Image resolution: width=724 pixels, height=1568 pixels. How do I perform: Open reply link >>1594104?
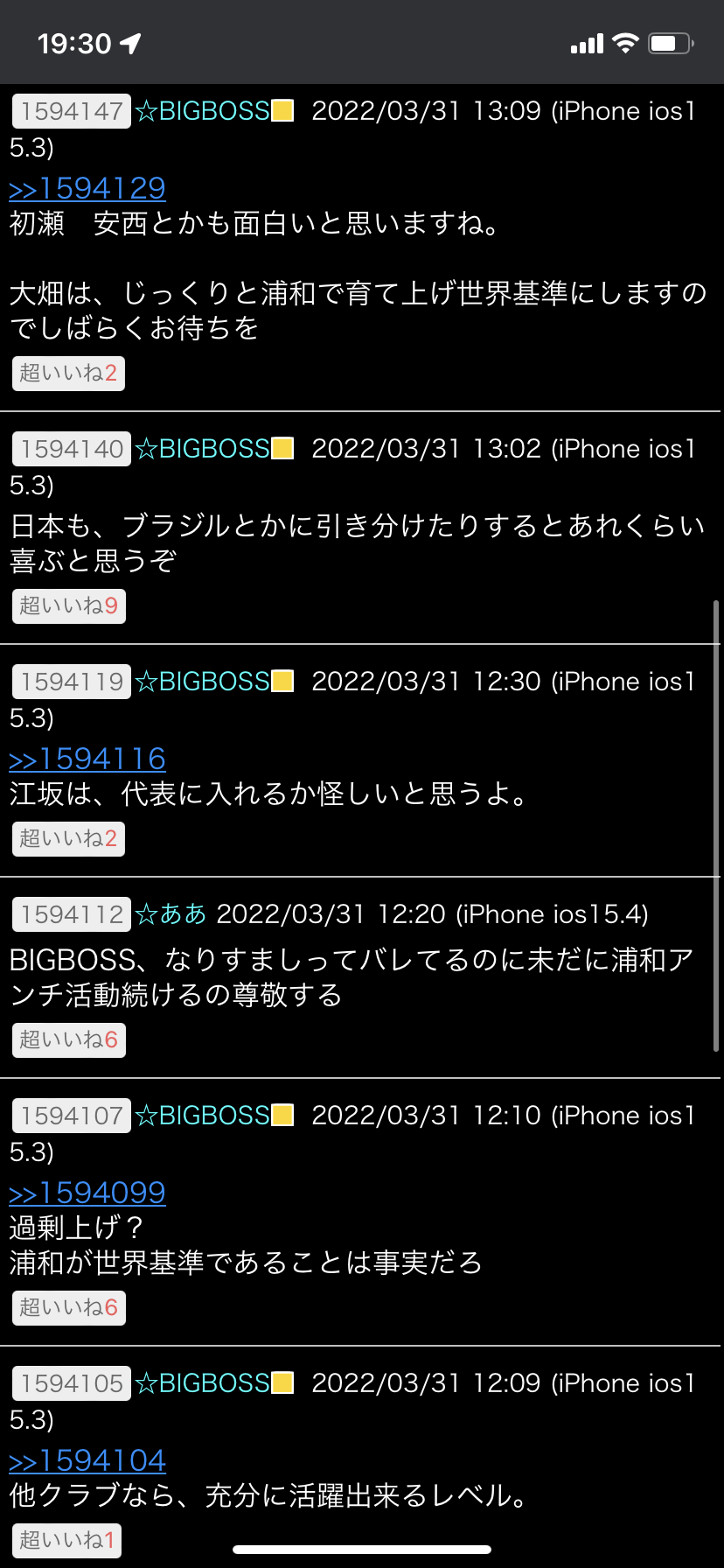87,1460
